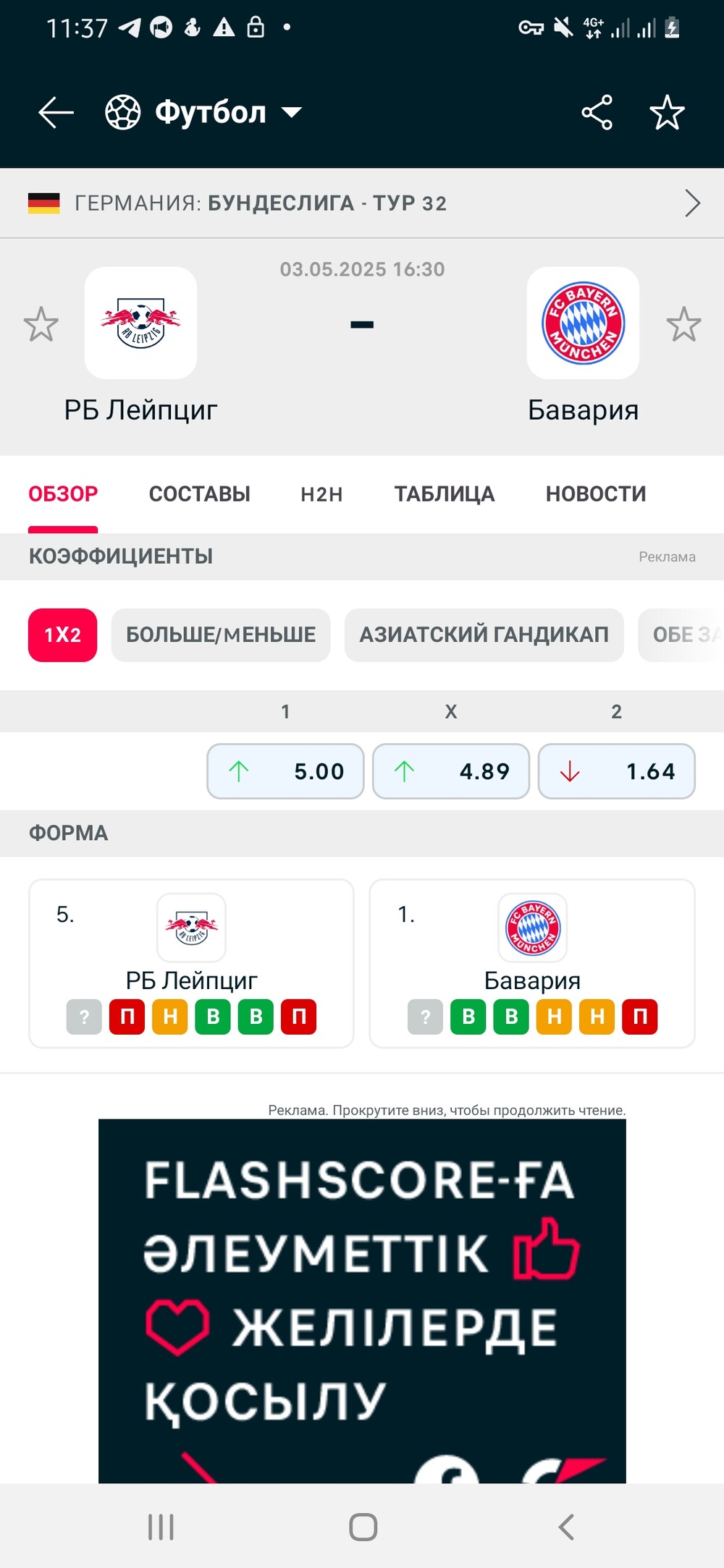724x1568 pixels.
Task: Share this match
Action: (597, 113)
